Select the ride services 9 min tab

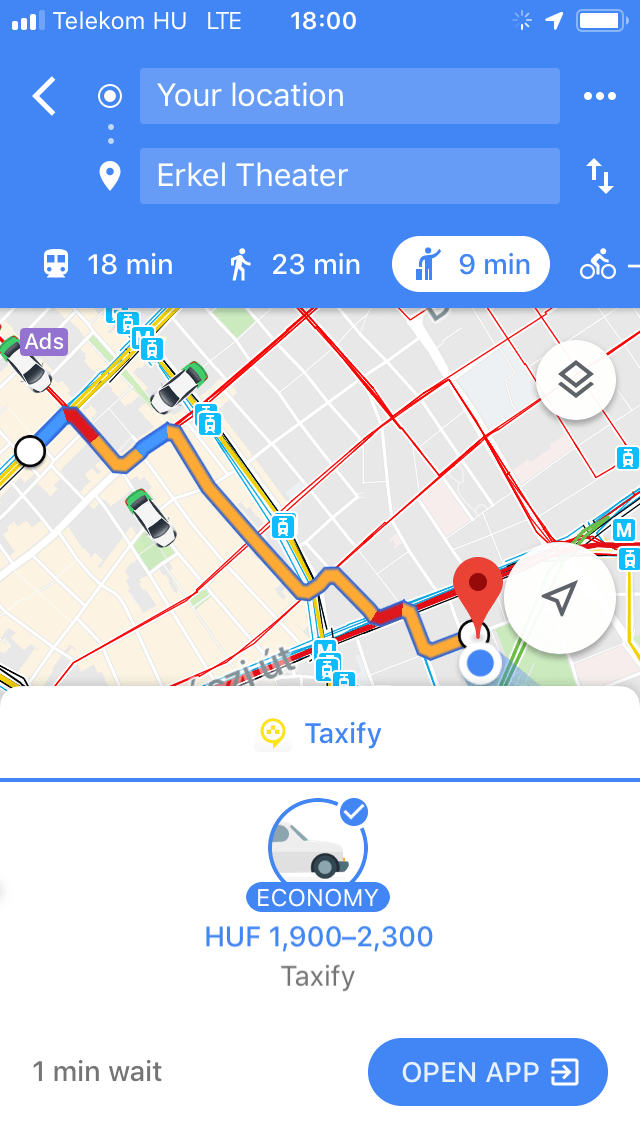(x=471, y=265)
